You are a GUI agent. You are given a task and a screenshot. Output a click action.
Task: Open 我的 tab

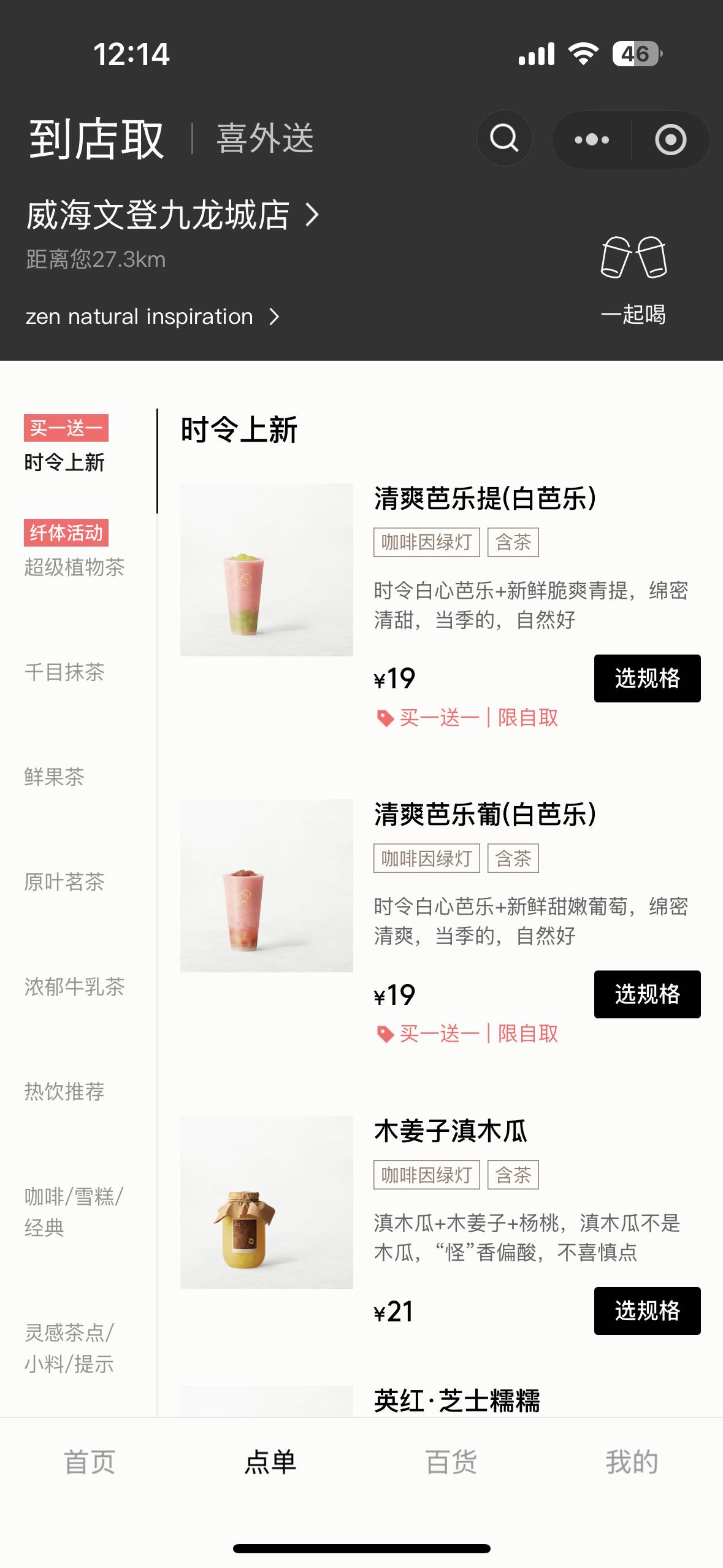point(632,1462)
